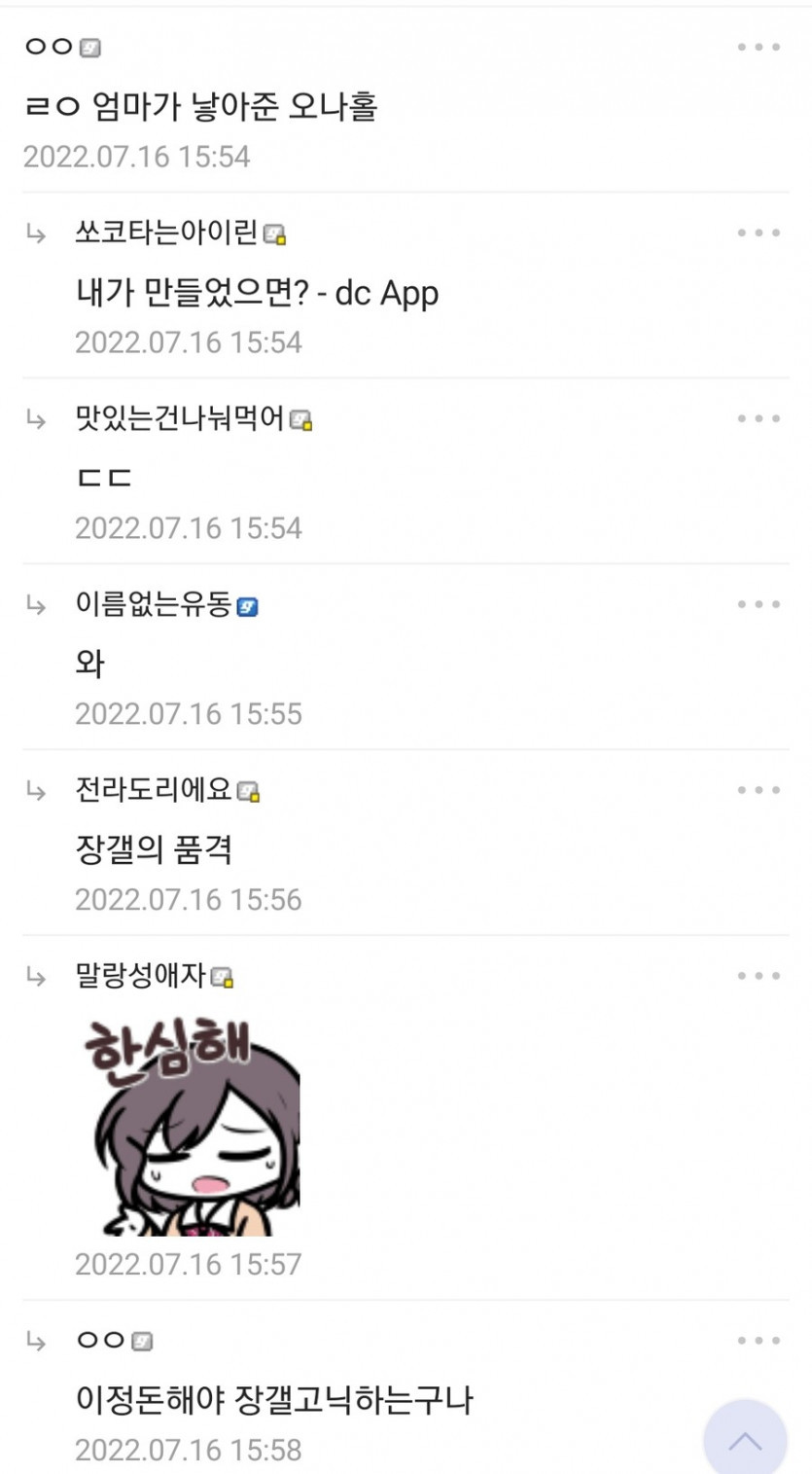Open options for 말랑성애자's reply
The image size is (812, 1474).
point(759,976)
